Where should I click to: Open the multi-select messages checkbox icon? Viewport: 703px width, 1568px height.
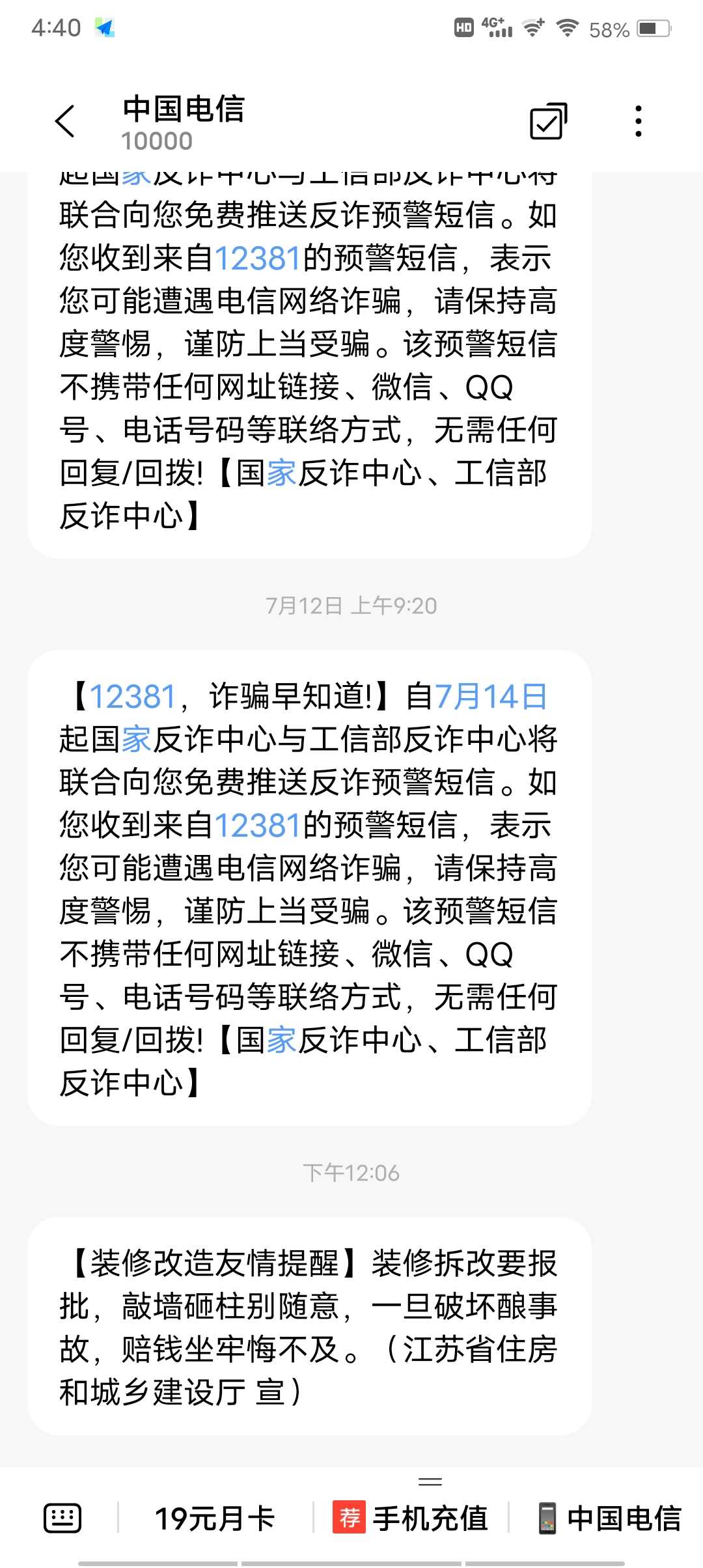click(x=548, y=121)
